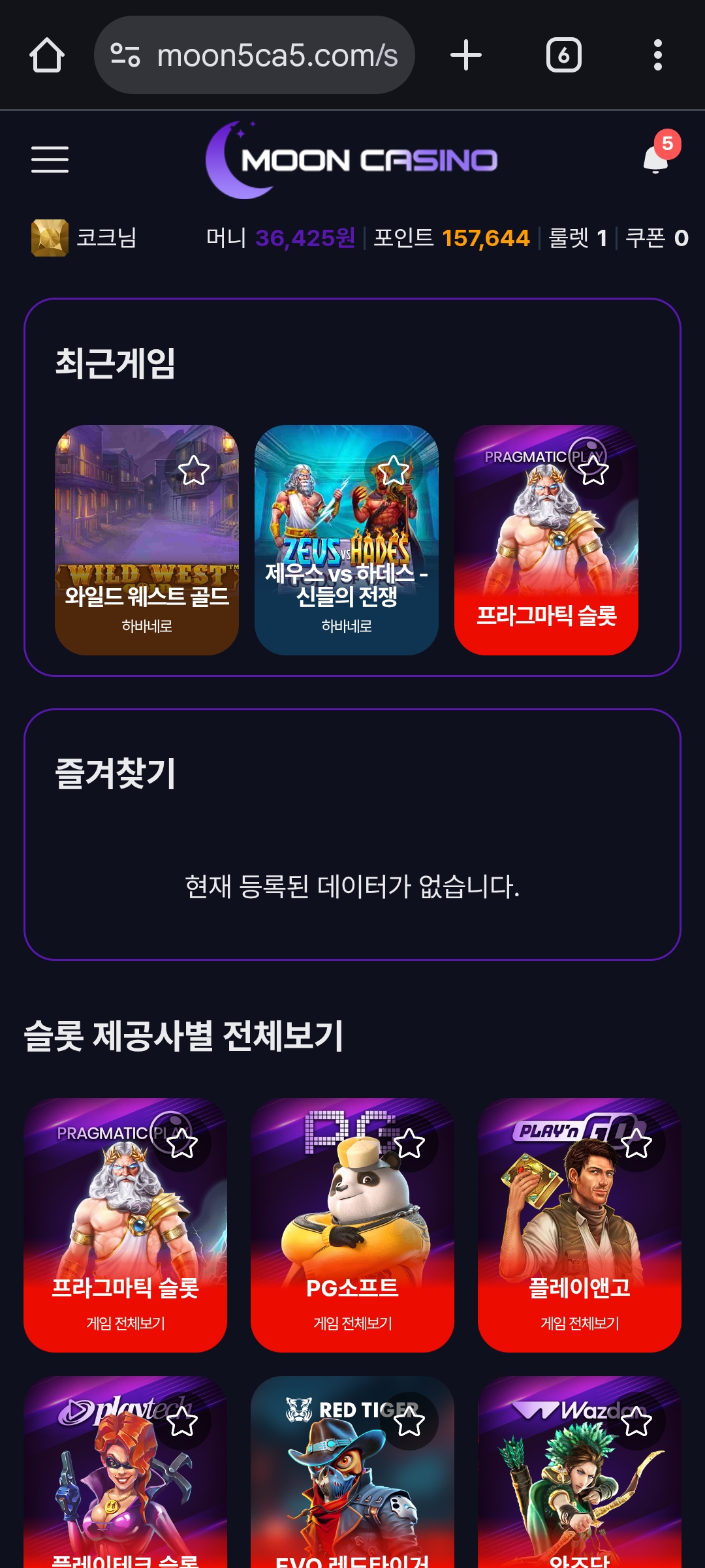
Task: Add PG소프트 to favorites
Action: [x=409, y=1143]
